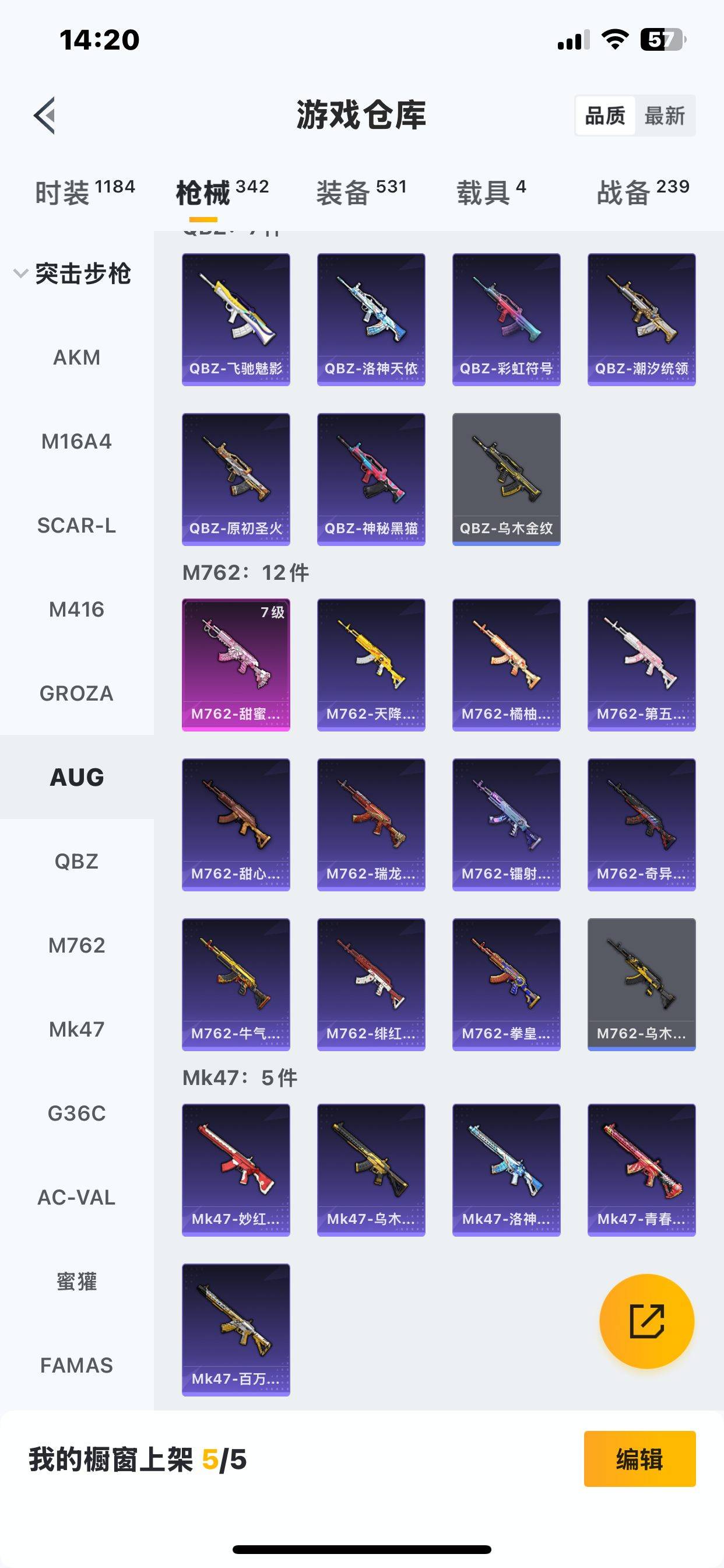Select GROZA in the sidebar
This screenshot has height=1568, width=724.
tap(77, 694)
